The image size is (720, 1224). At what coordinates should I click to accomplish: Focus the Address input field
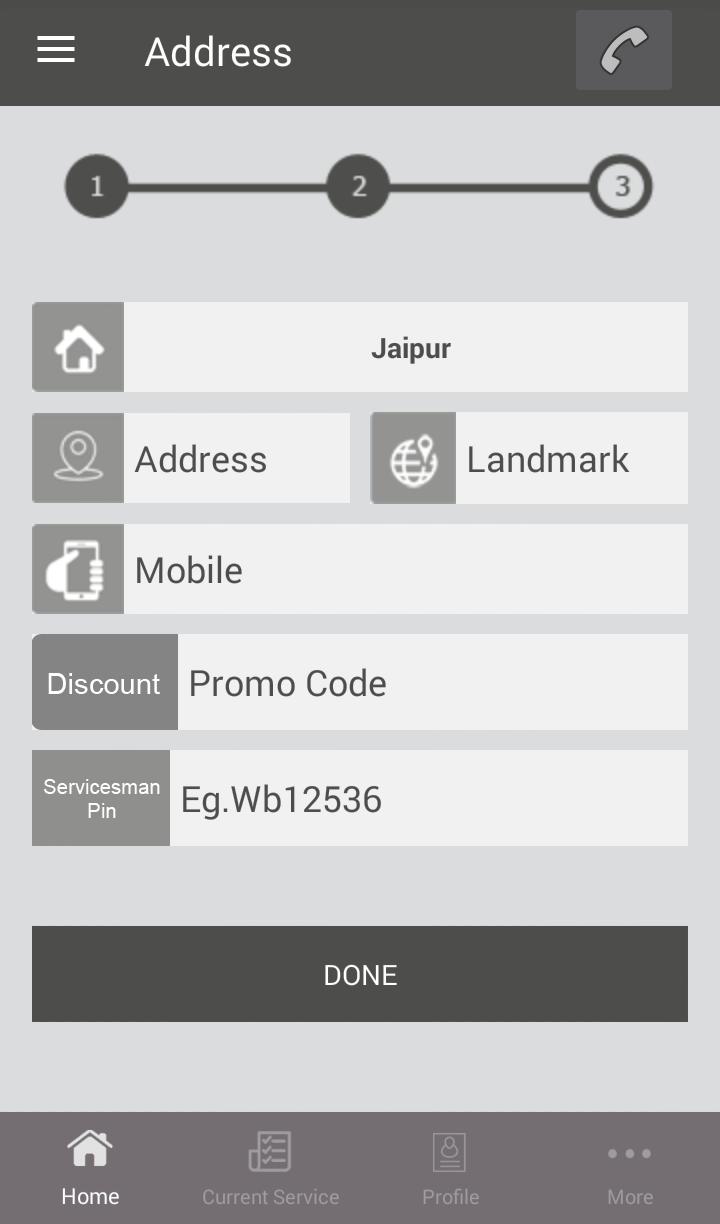click(x=236, y=459)
